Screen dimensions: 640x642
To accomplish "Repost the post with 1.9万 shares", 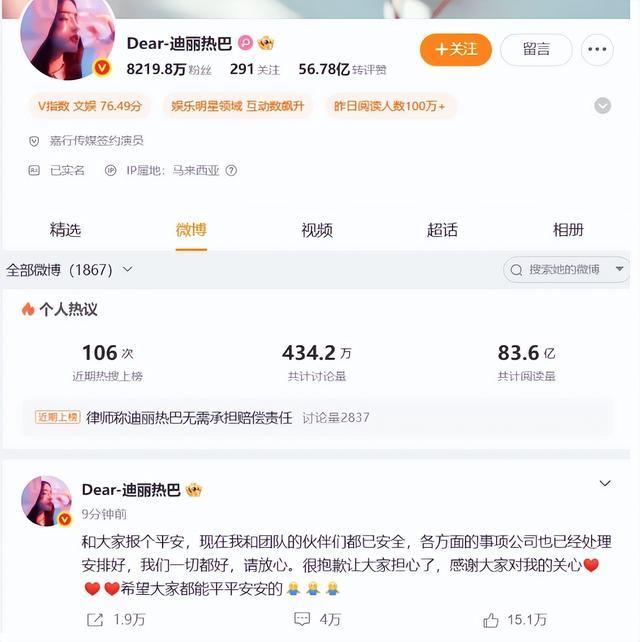I will (x=115, y=620).
